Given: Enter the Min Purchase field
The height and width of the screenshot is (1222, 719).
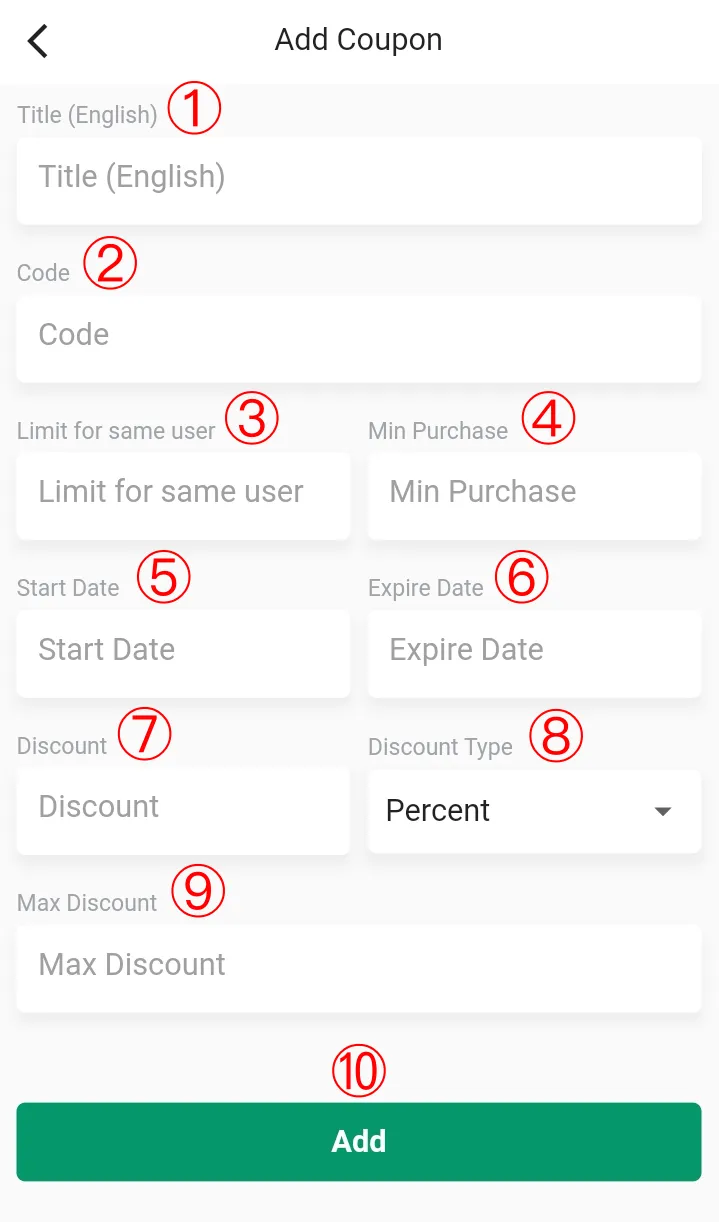Looking at the screenshot, I should click(534, 495).
